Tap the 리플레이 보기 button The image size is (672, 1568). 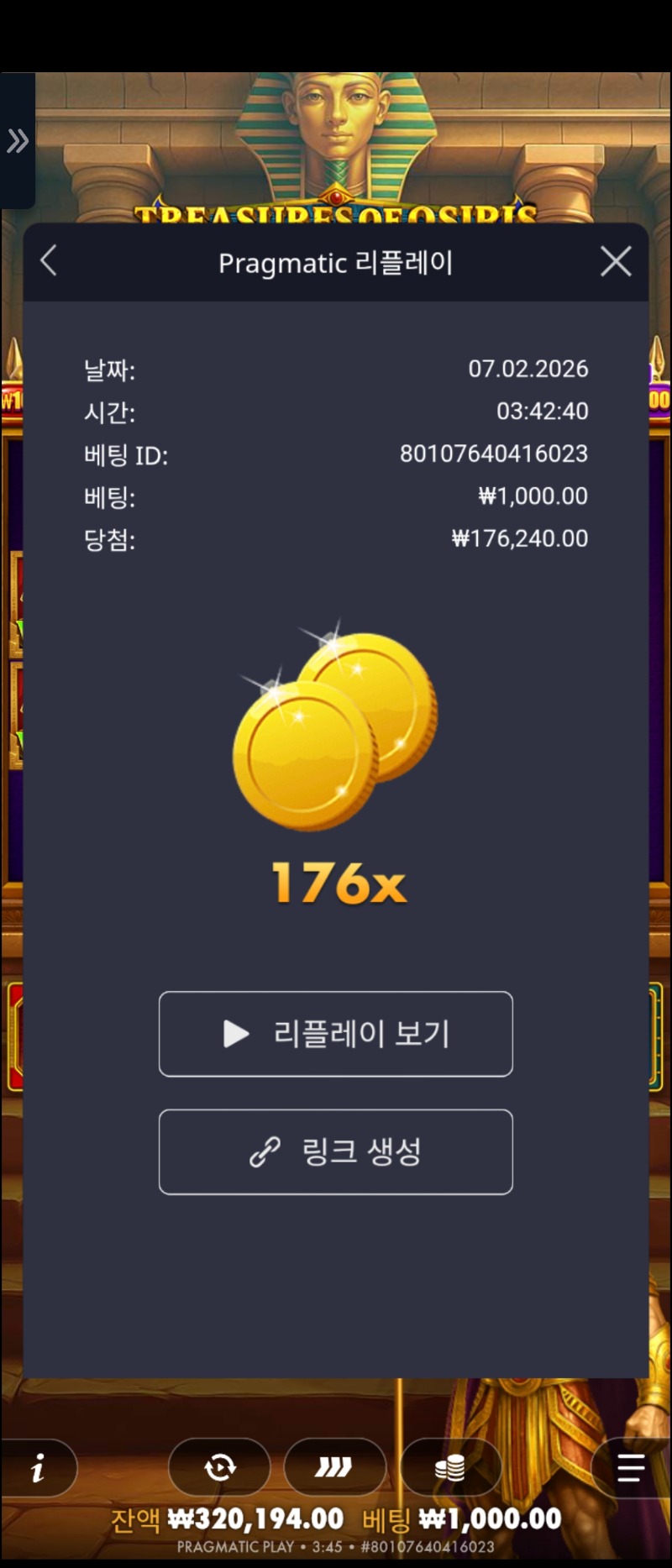tap(336, 1034)
